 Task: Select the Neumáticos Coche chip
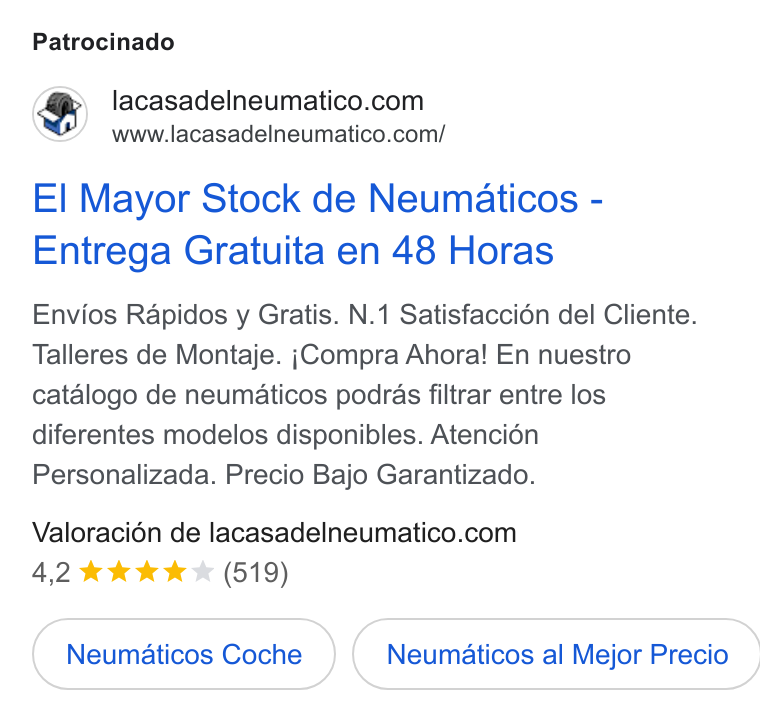pos(184,654)
